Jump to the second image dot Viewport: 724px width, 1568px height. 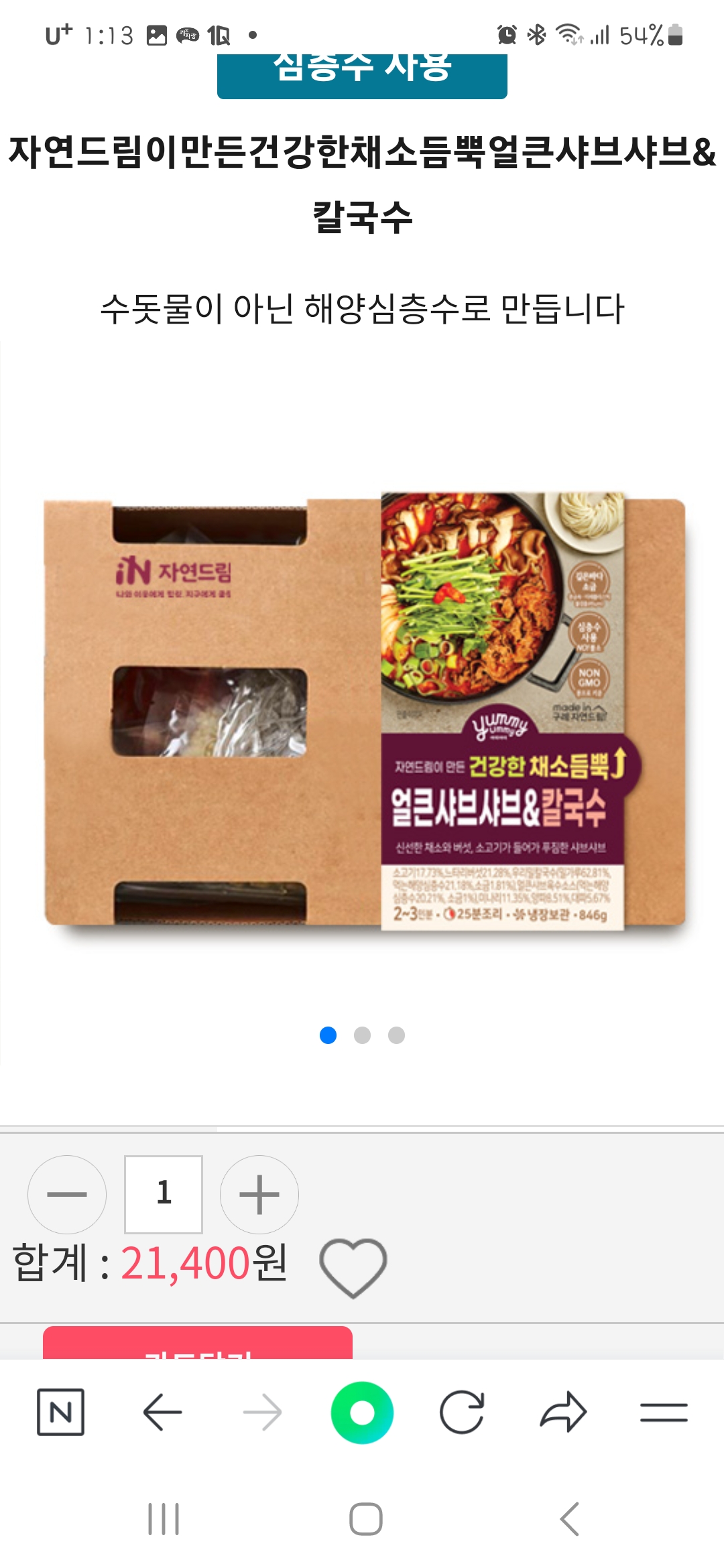pos(362,1035)
